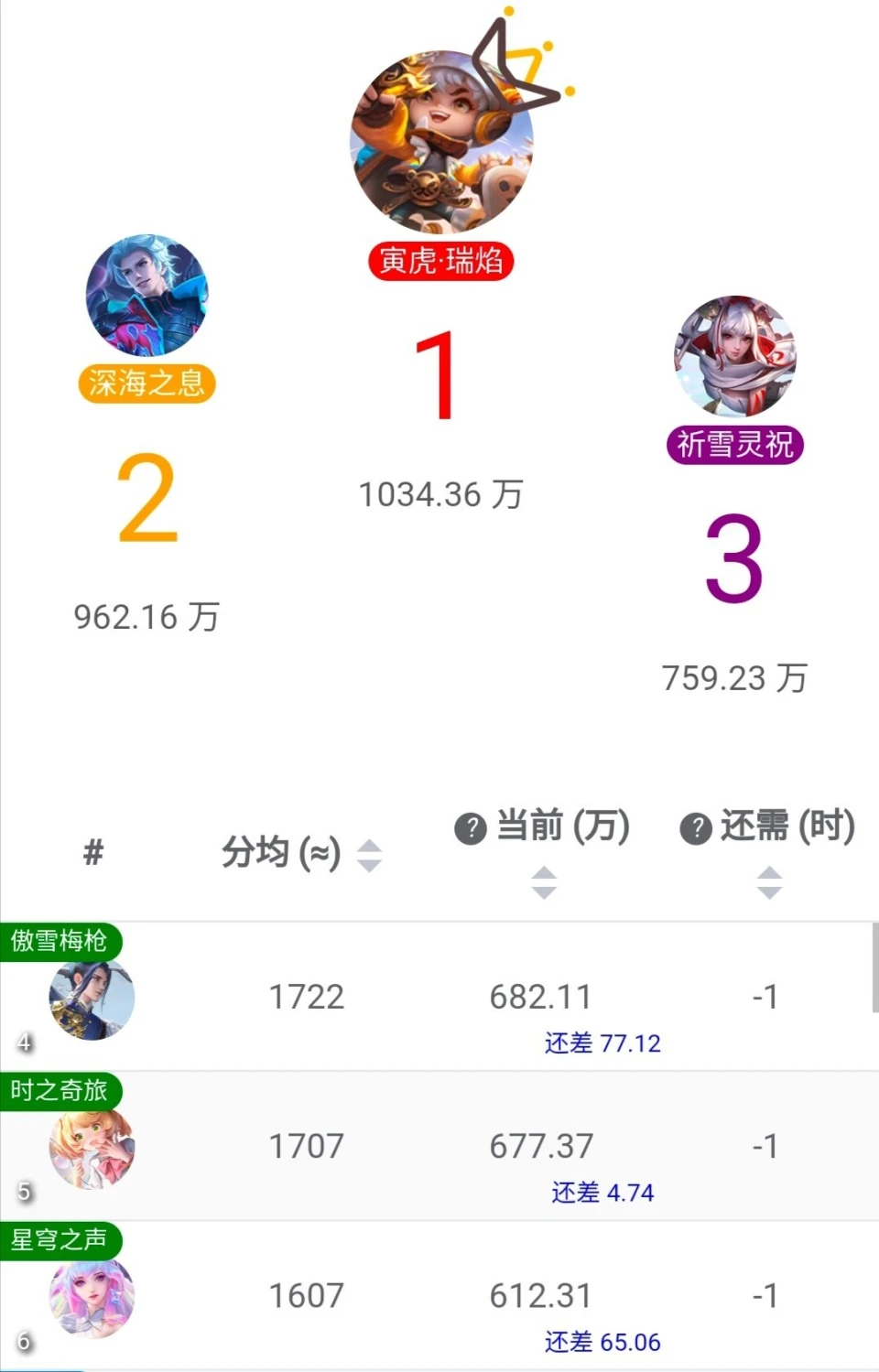Open the help tooltip for 当前 (万)

click(x=471, y=828)
